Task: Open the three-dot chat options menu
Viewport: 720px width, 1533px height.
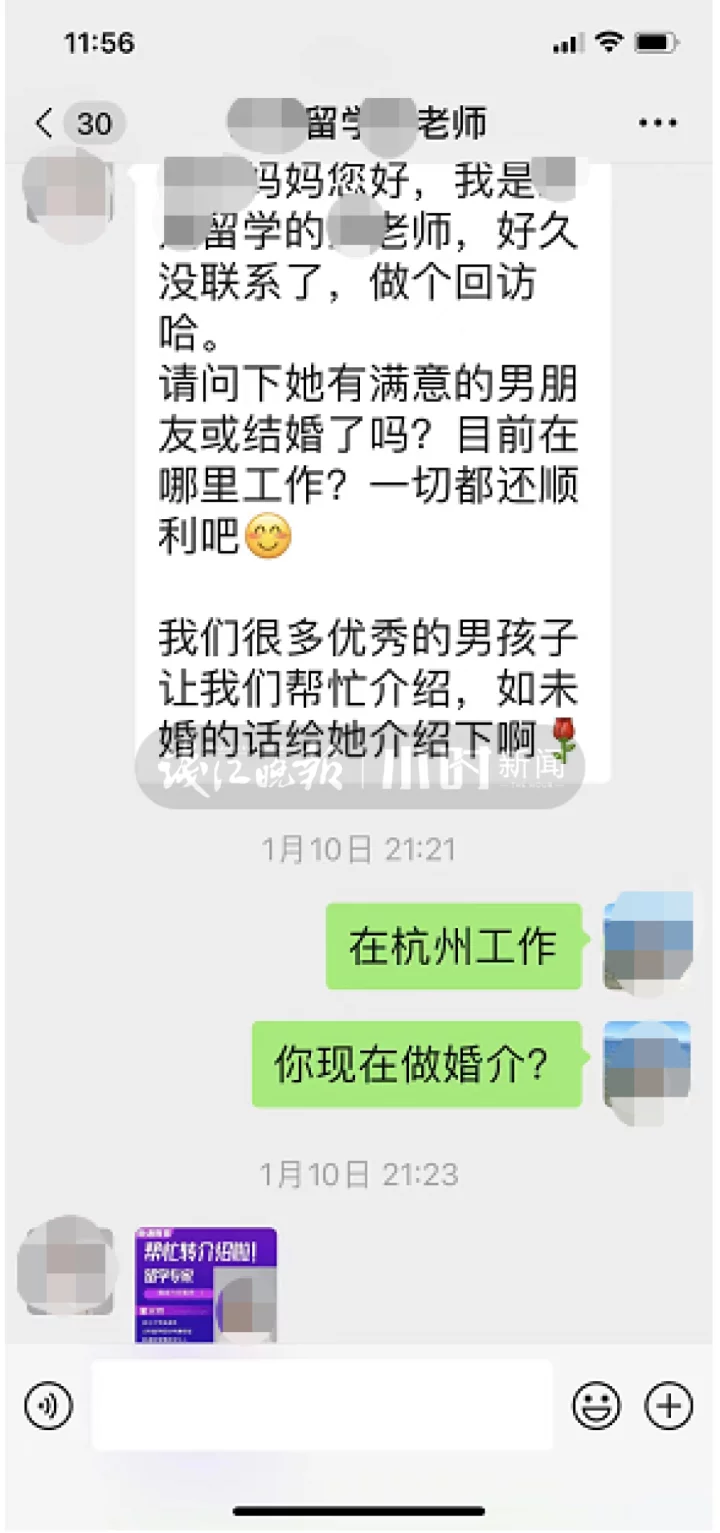Action: 657,123
